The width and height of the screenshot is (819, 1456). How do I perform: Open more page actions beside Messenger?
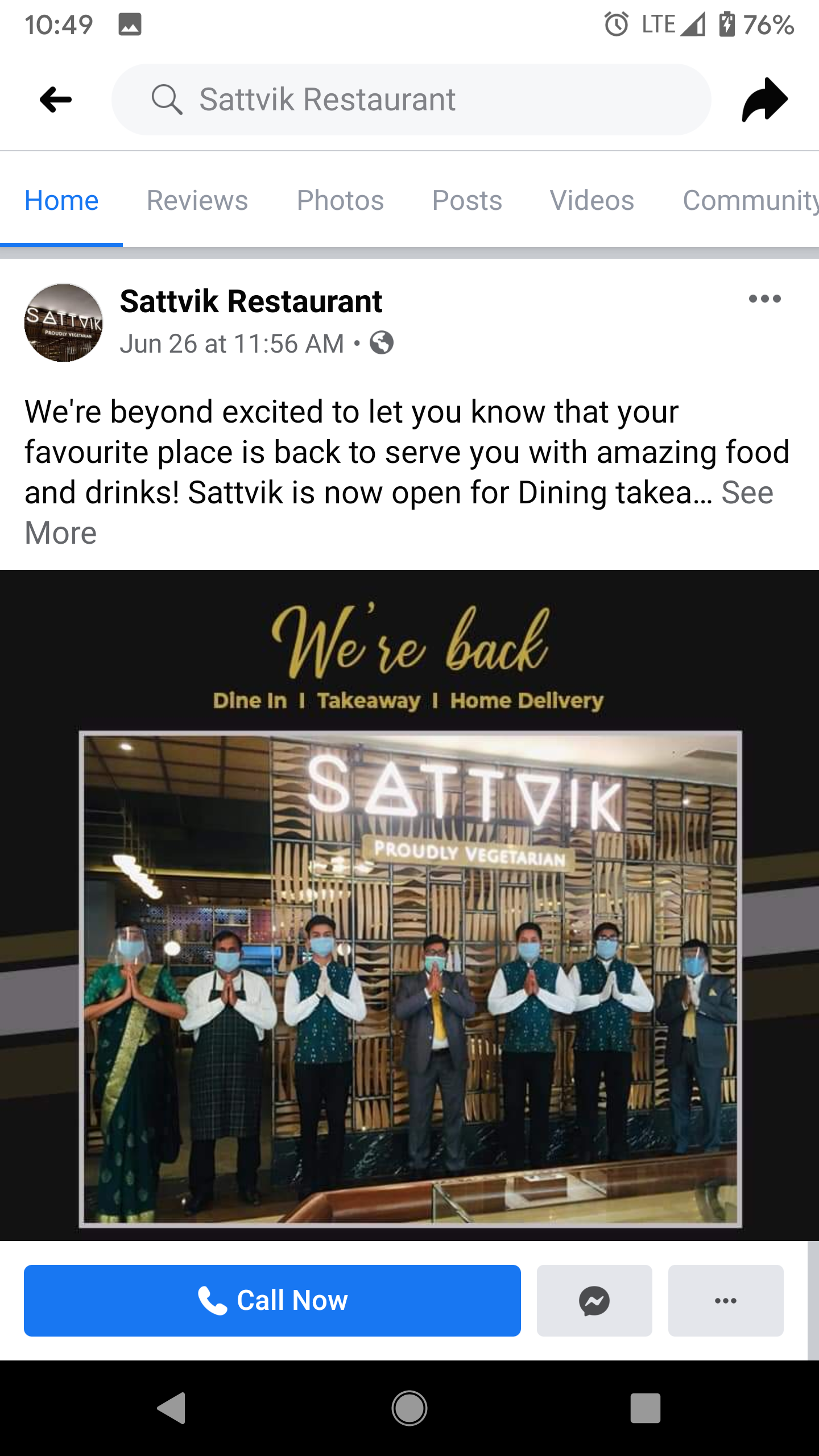click(x=725, y=1300)
